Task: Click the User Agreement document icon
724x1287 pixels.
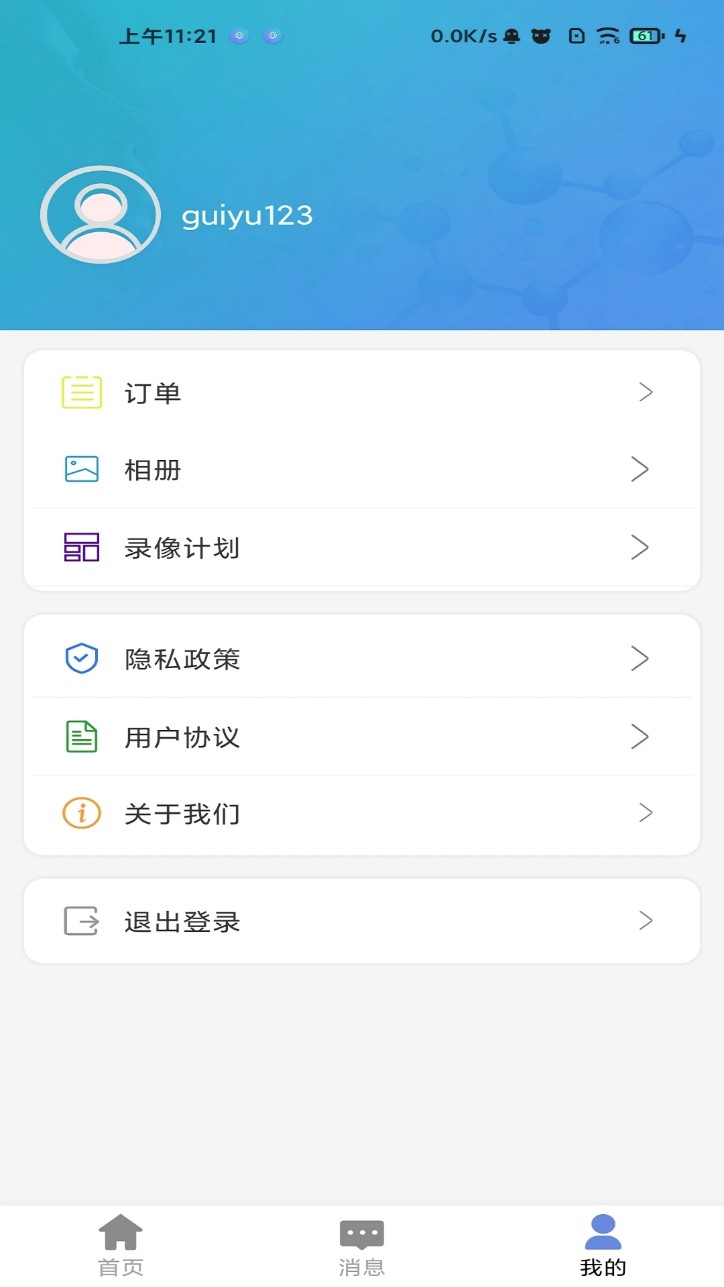Action: click(x=81, y=736)
